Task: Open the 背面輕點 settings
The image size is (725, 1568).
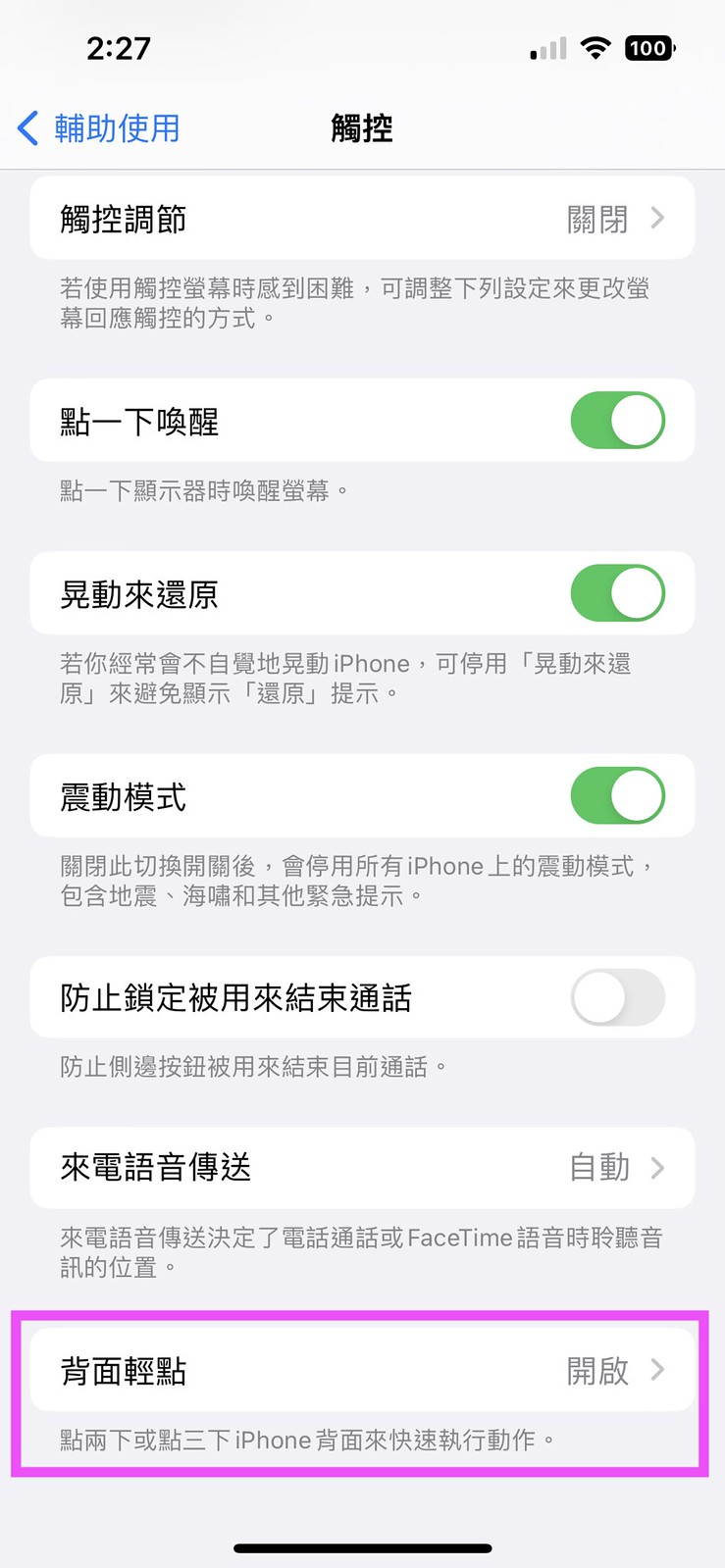Action: click(x=362, y=1370)
